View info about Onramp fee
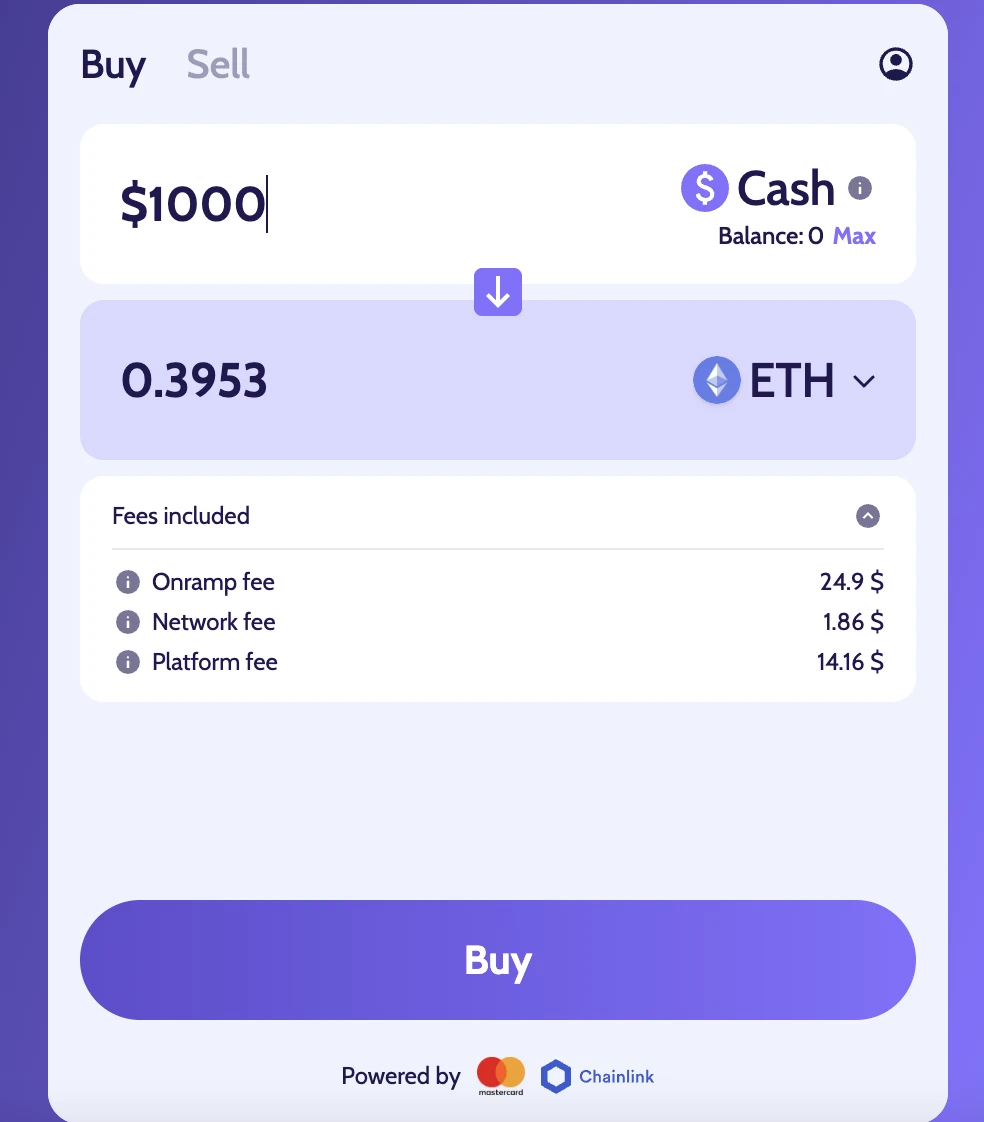 [x=128, y=582]
